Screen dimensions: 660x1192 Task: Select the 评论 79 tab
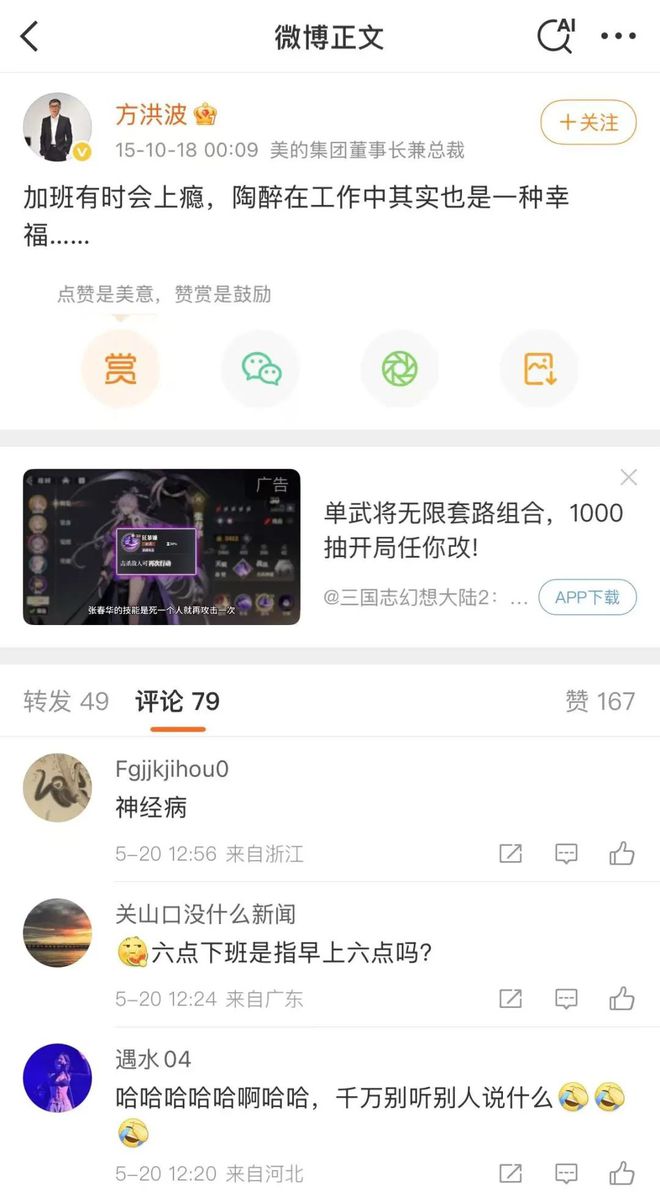[177, 701]
